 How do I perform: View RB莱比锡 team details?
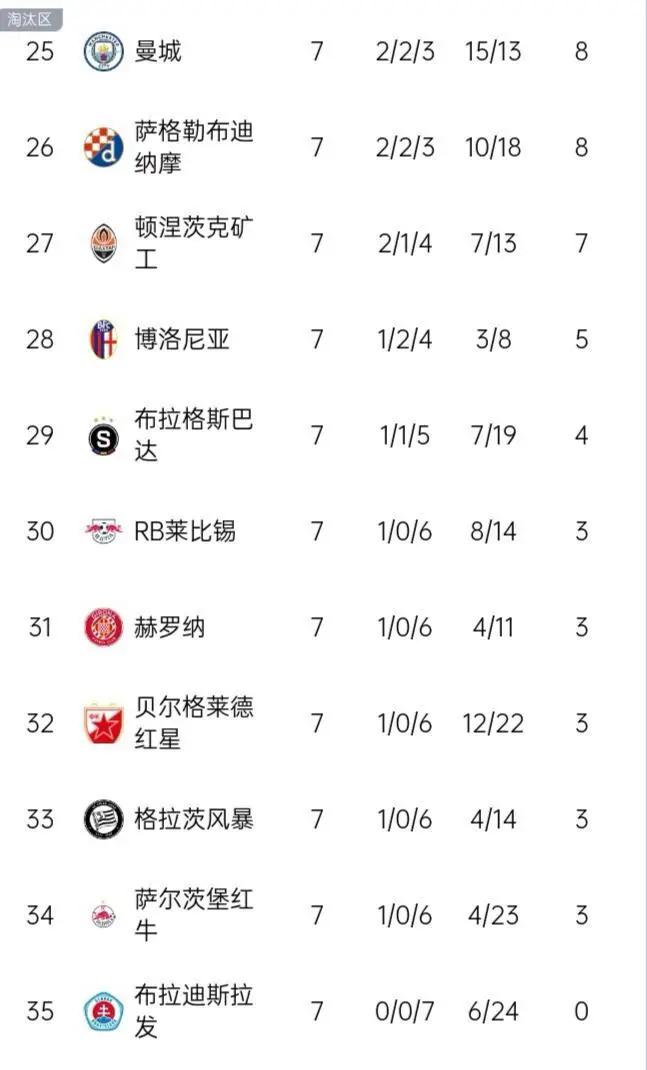[x=185, y=531]
